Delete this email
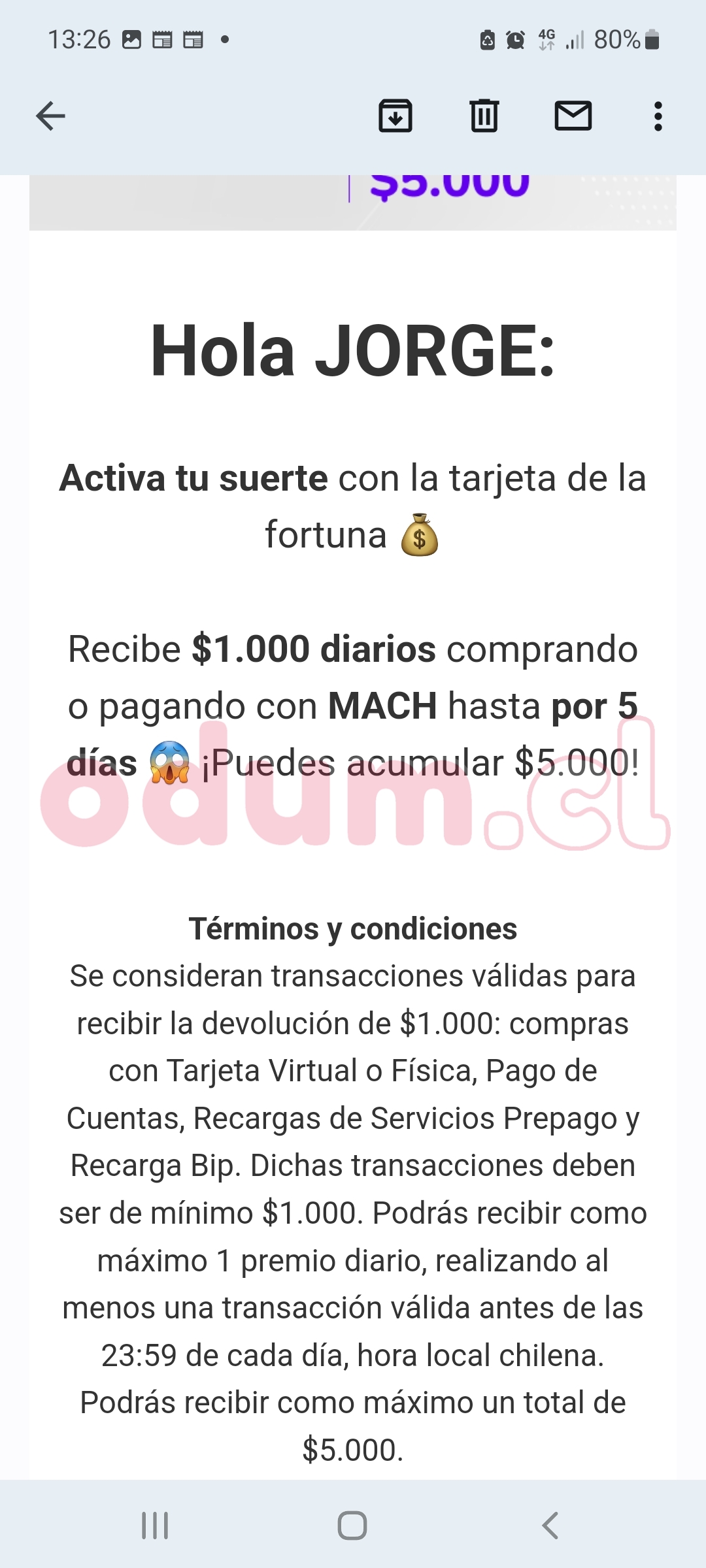706x1568 pixels. [484, 116]
